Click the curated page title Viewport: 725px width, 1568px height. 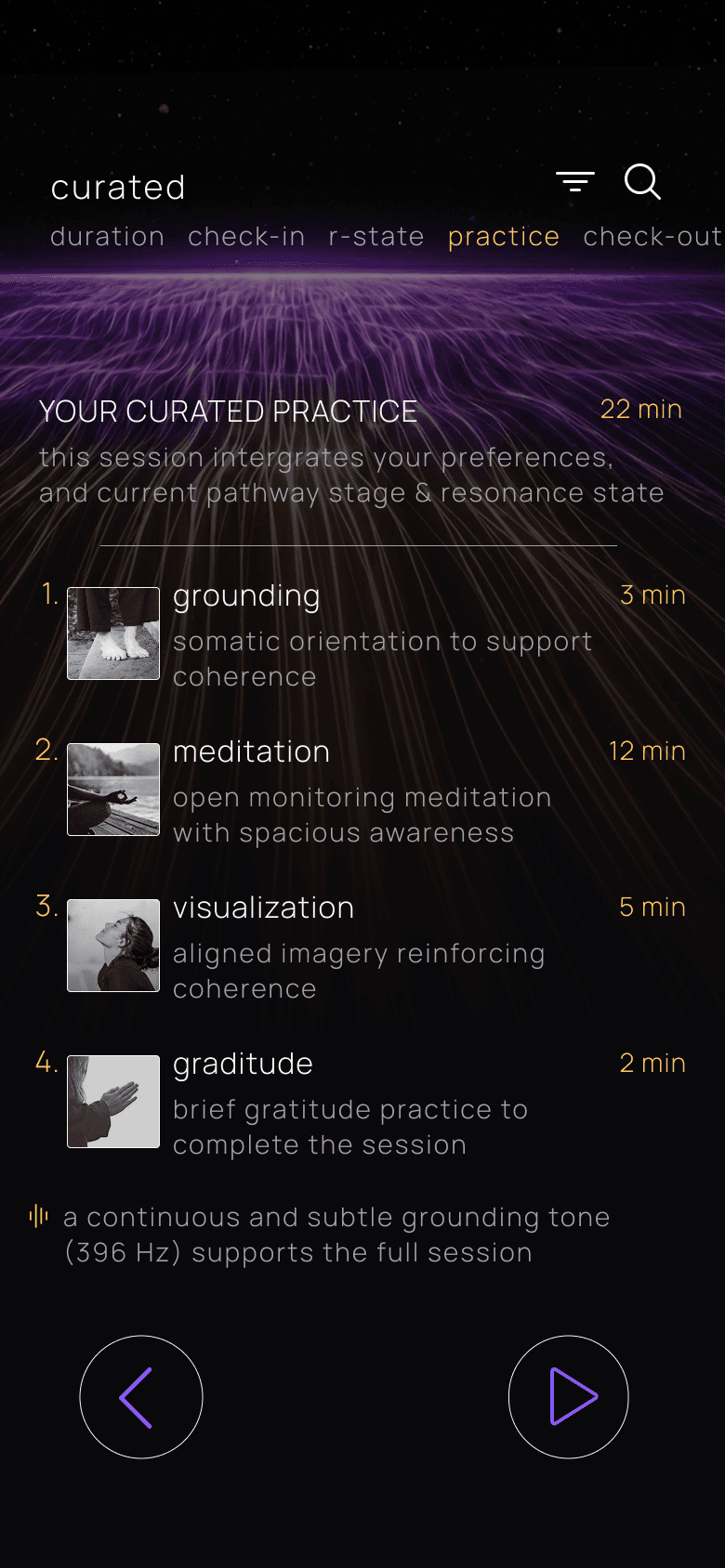119,188
